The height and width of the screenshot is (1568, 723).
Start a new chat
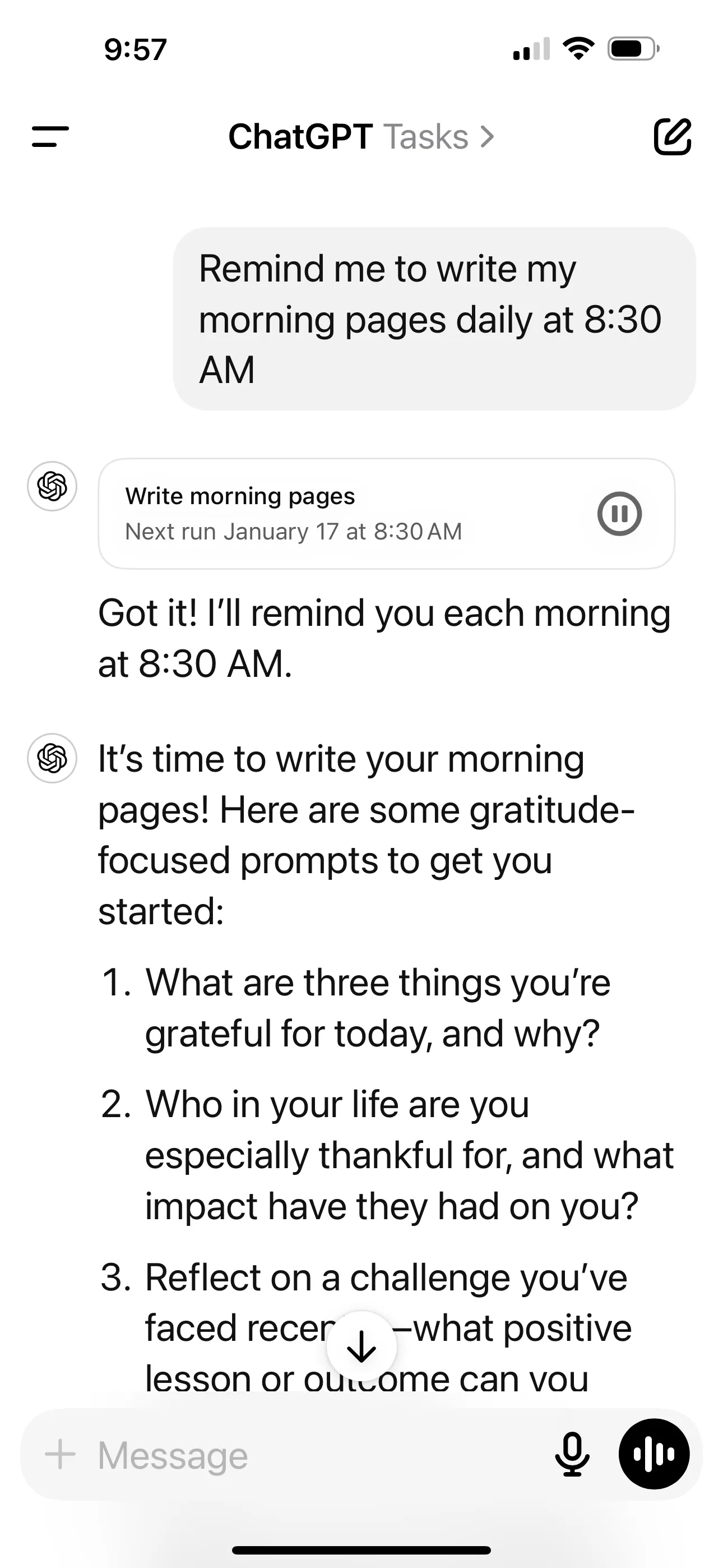coord(672,136)
